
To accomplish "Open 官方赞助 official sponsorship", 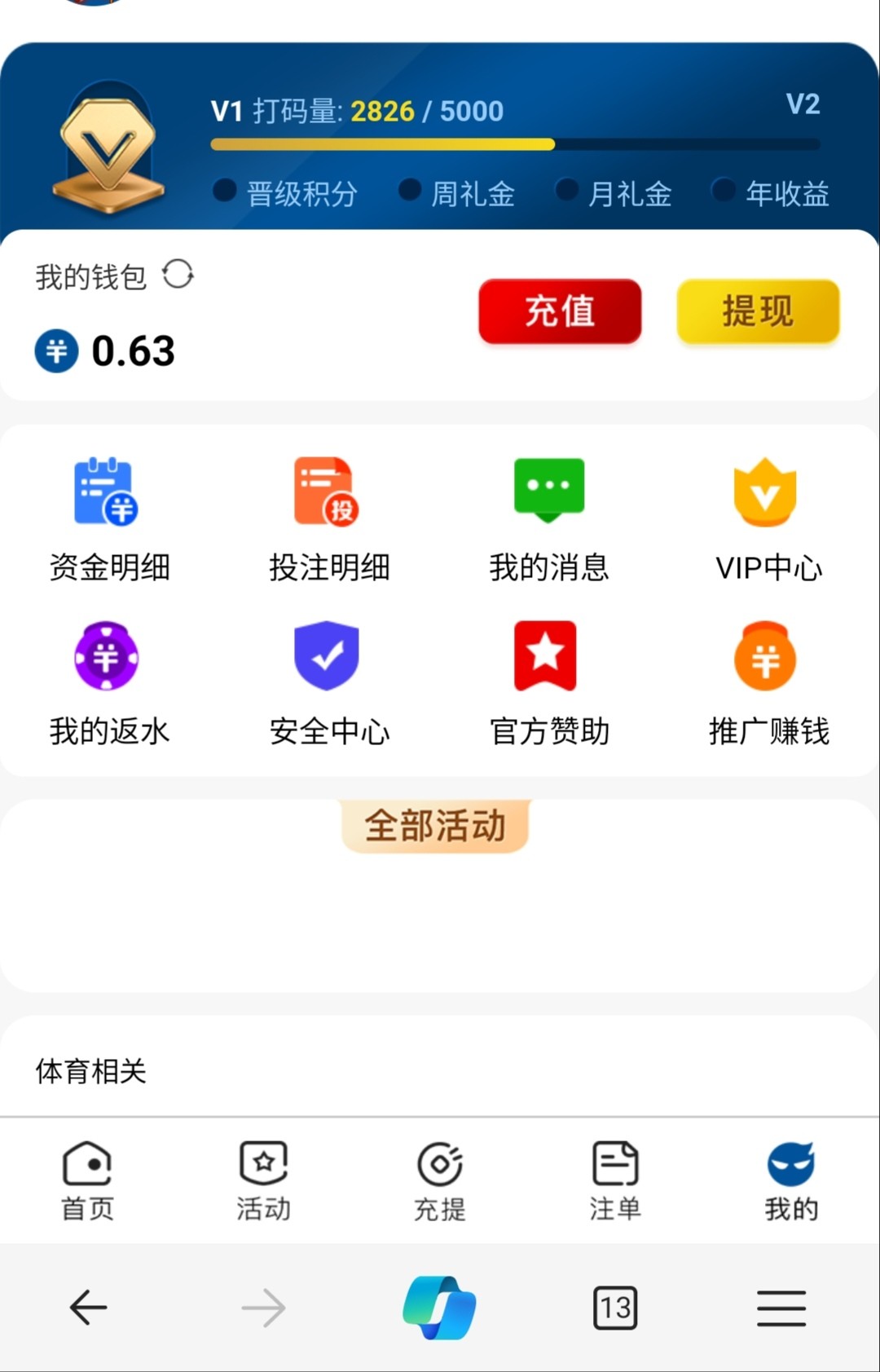I will coord(549,683).
